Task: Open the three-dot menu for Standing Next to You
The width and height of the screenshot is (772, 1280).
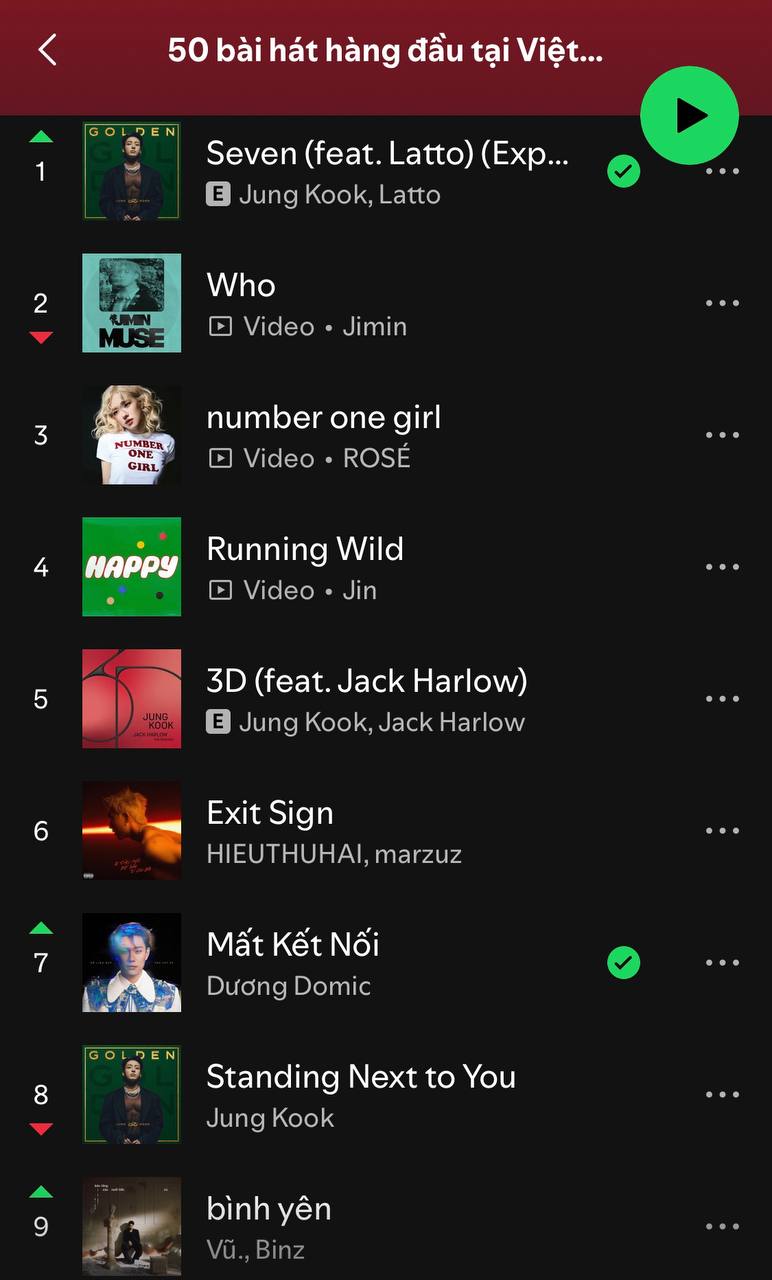Action: pyautogui.click(x=722, y=1095)
